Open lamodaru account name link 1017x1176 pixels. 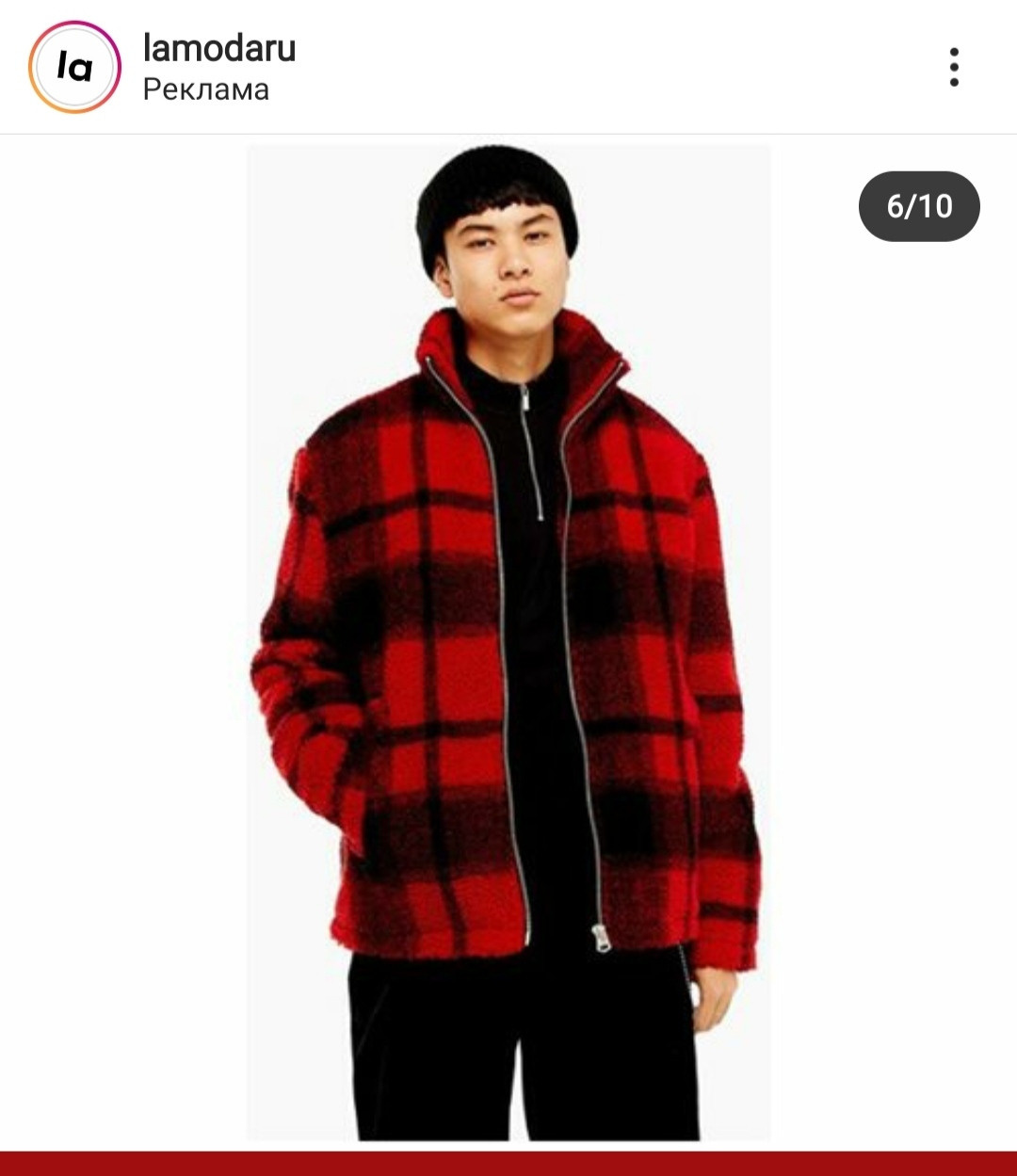pyautogui.click(x=218, y=48)
